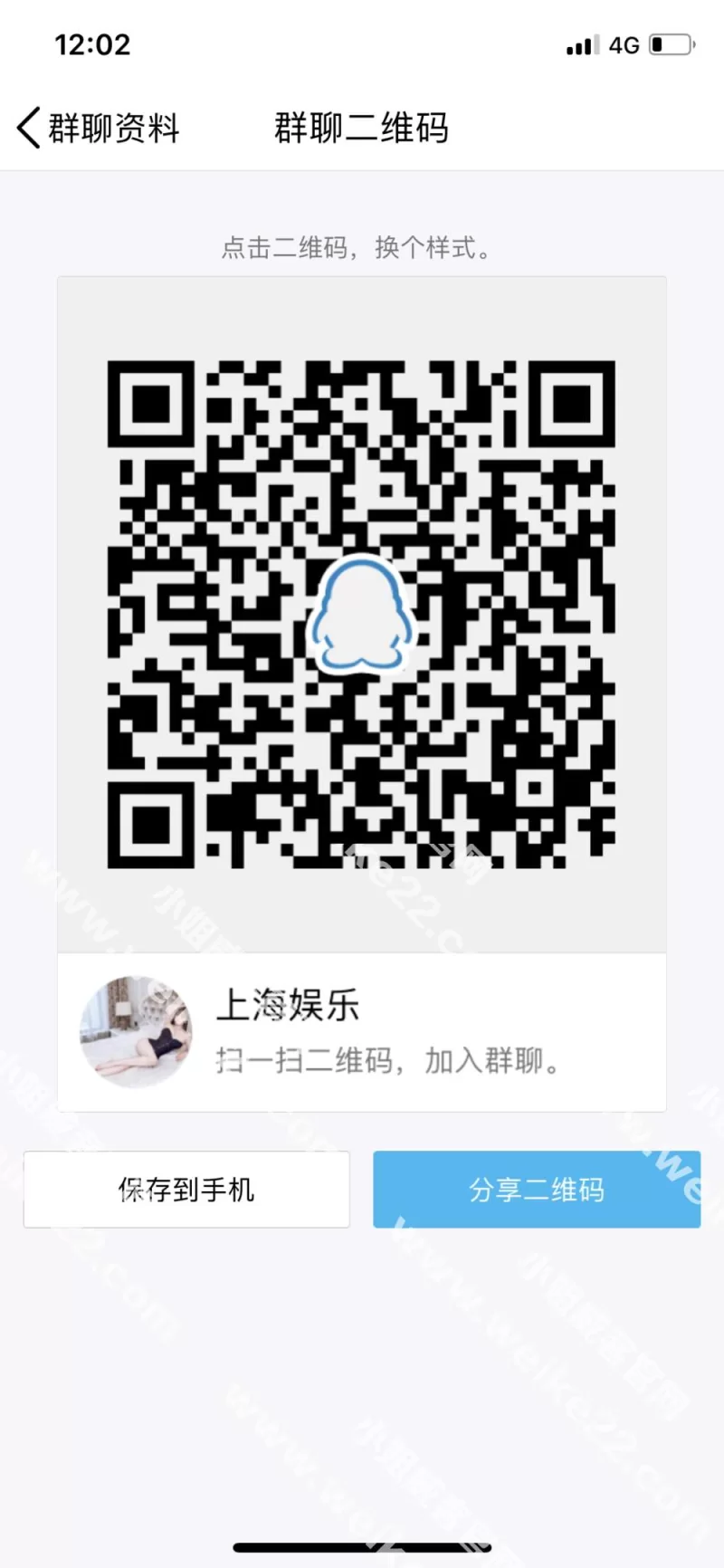This screenshot has height=1568, width=724.
Task: Go back to 群聊资料
Action: click(x=98, y=128)
